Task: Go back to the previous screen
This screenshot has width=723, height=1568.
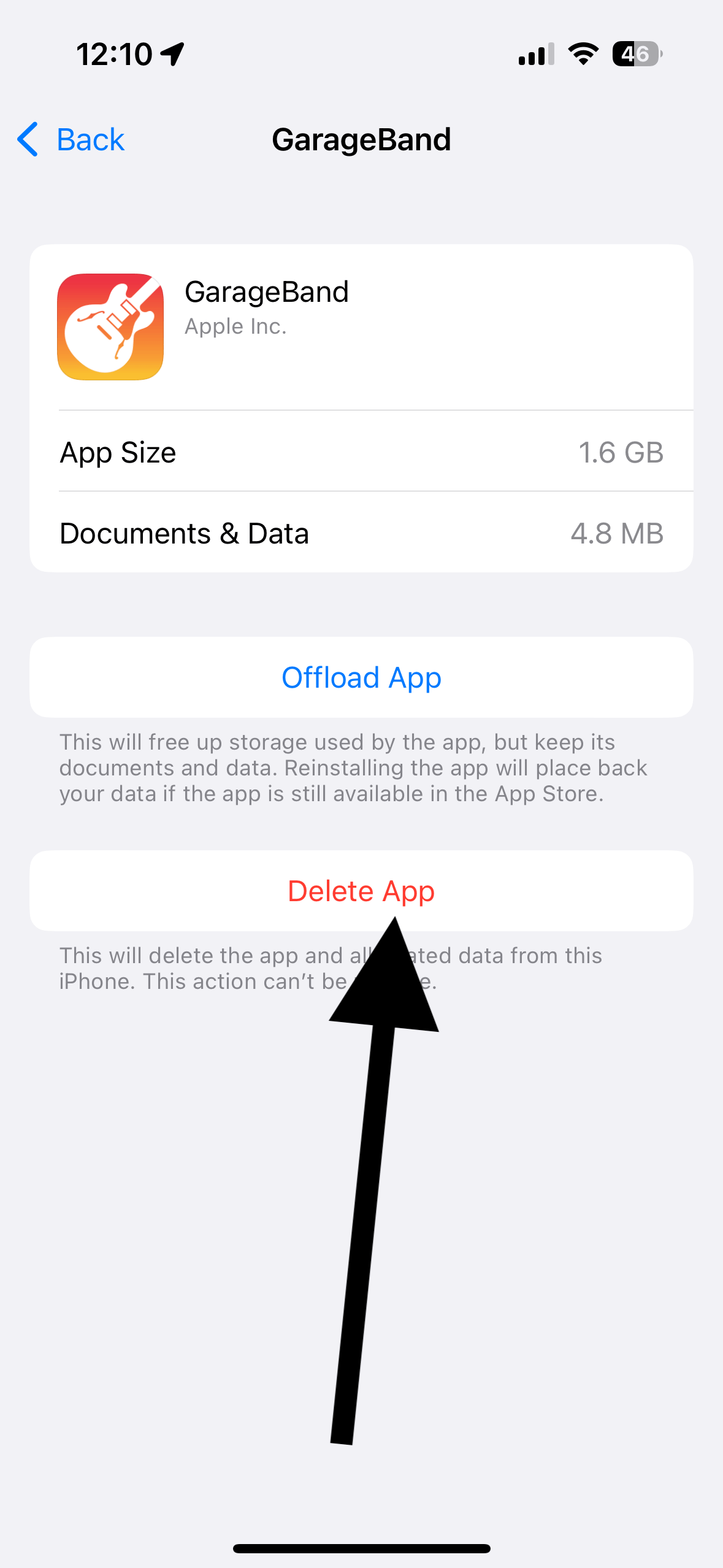Action: [x=71, y=140]
